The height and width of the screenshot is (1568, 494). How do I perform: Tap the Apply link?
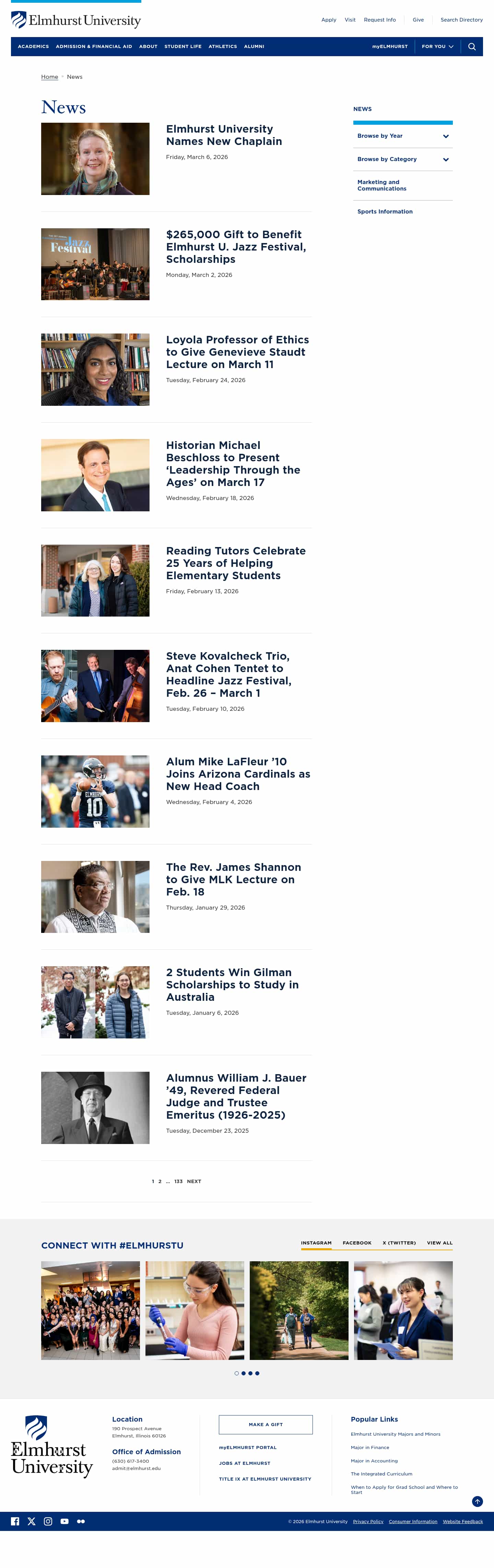click(328, 20)
